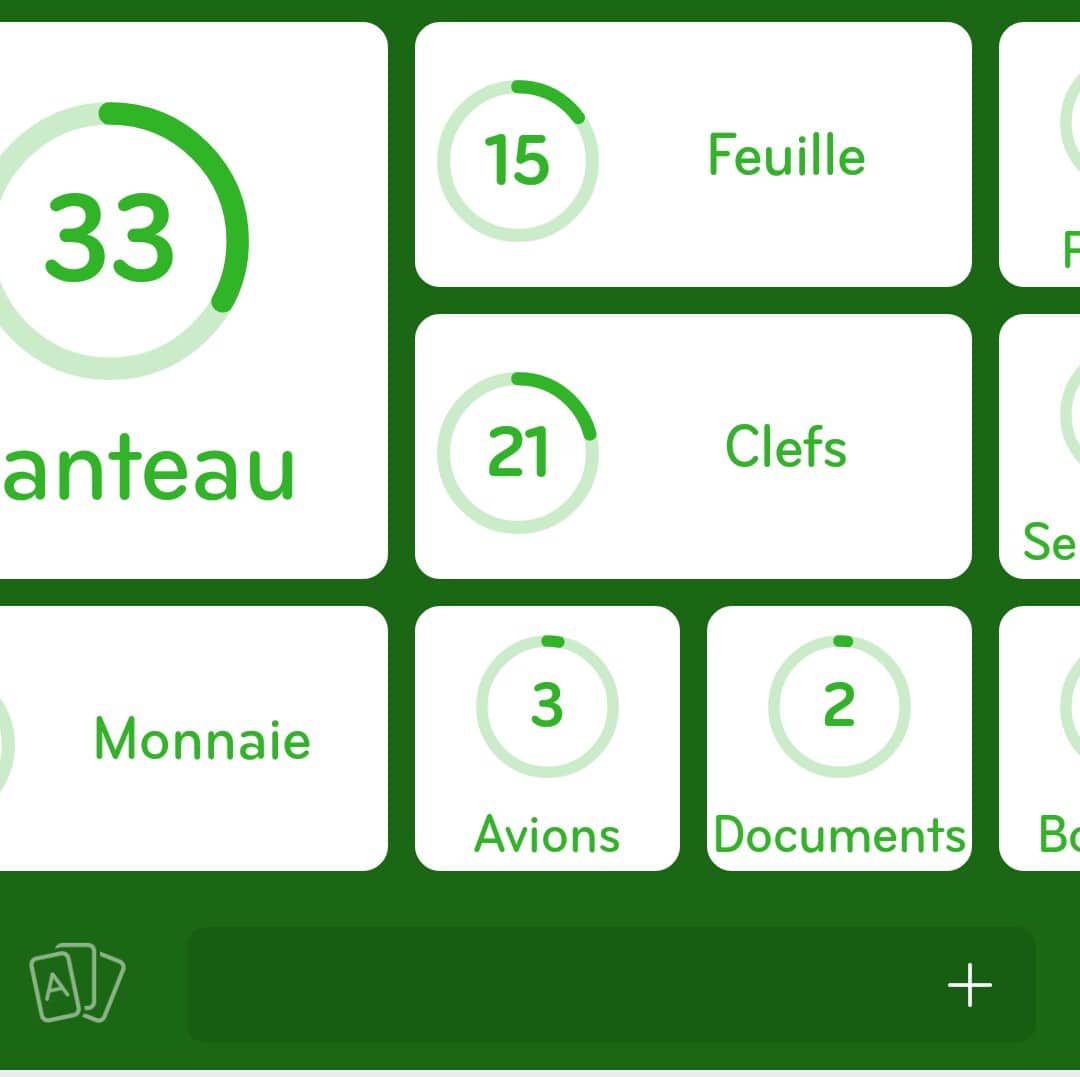Screen dimensions: 1080x1077
Task: Open the Avions tile
Action: coord(547,738)
